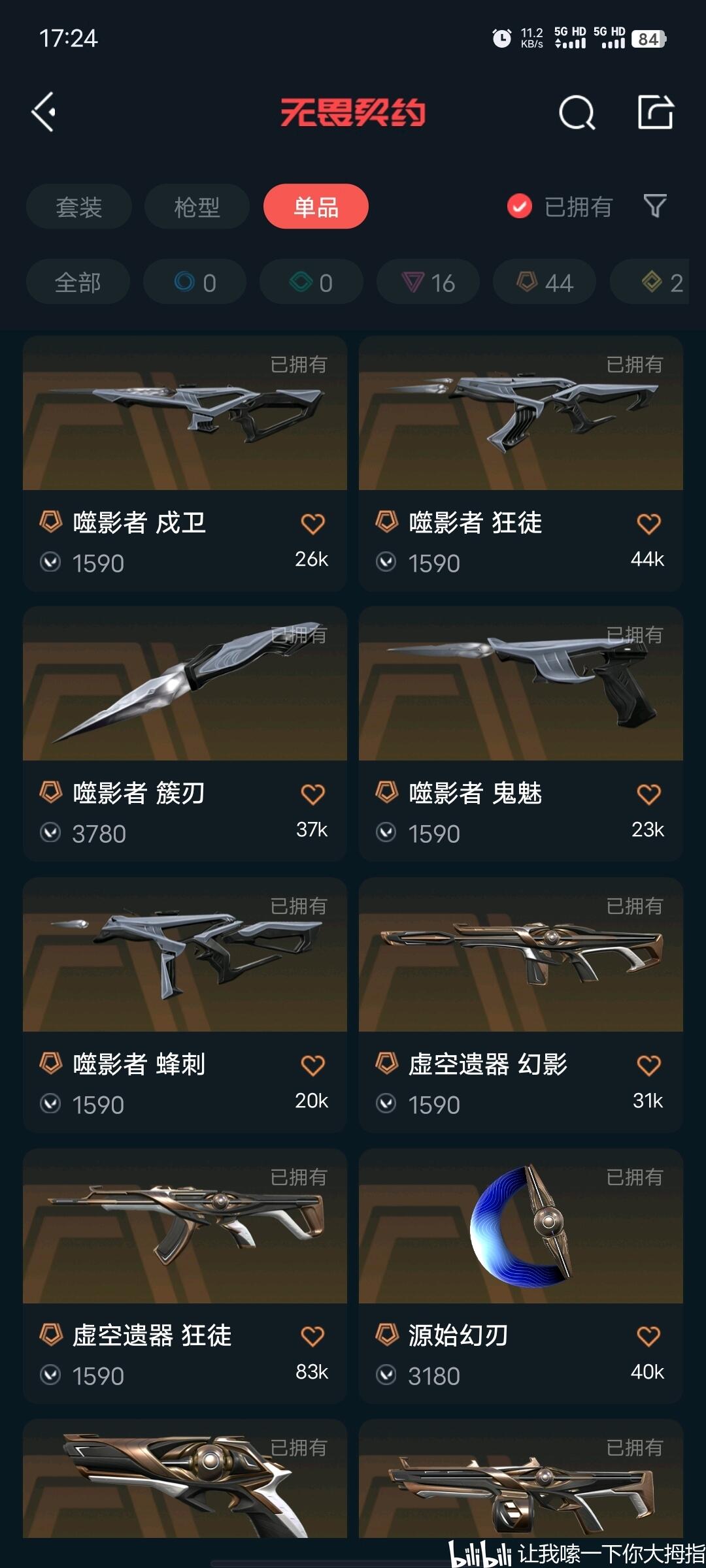The height and width of the screenshot is (1568, 706).
Task: Like the 虚空遗器 狂徒 skin
Action: tap(312, 1337)
